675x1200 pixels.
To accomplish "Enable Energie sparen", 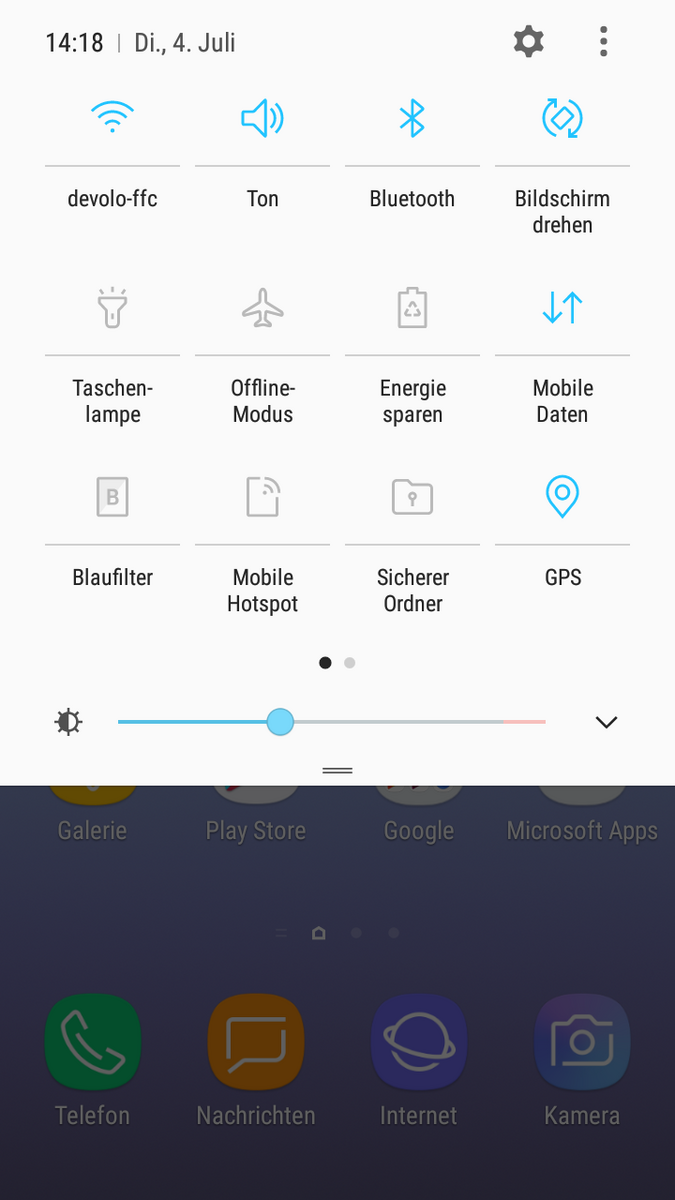I will tap(412, 308).
